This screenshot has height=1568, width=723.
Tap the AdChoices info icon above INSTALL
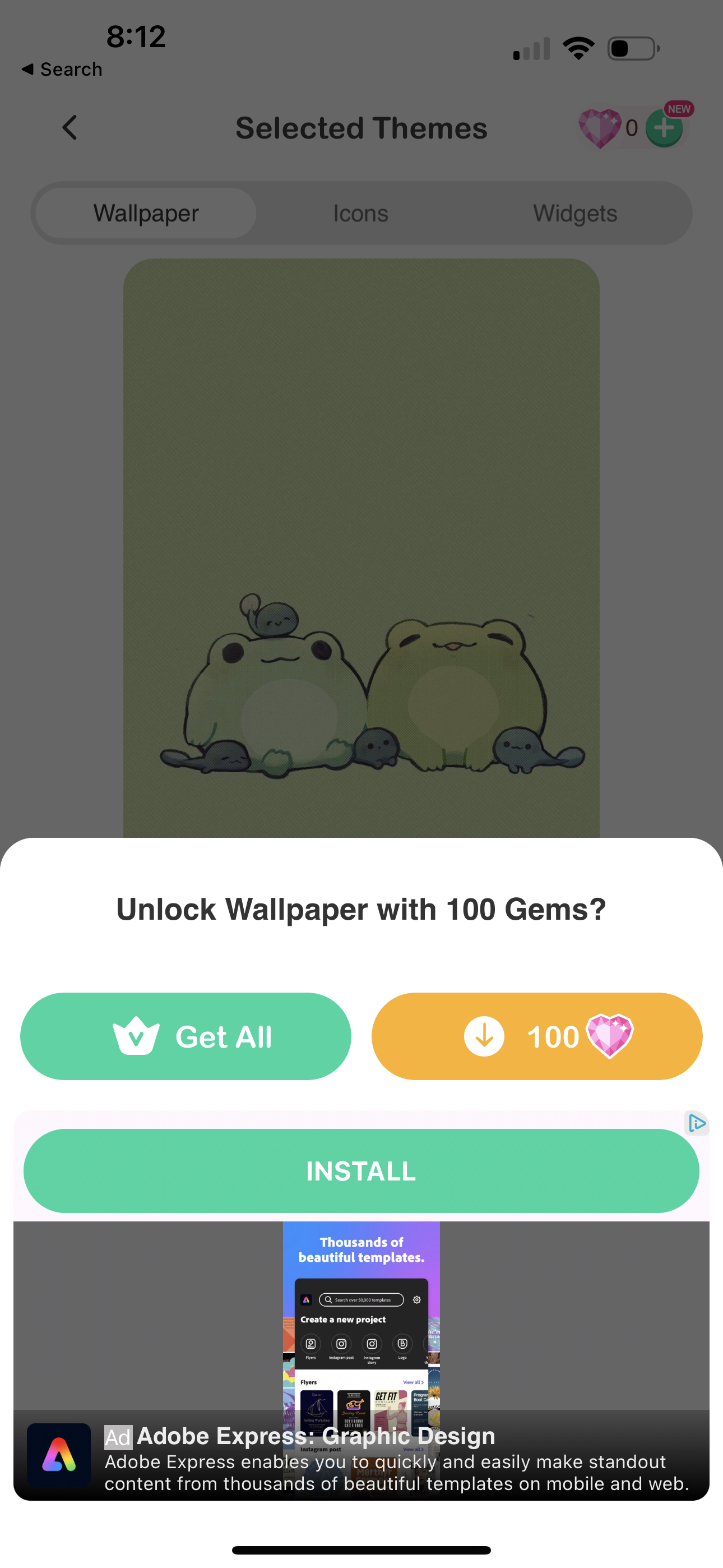697,1124
